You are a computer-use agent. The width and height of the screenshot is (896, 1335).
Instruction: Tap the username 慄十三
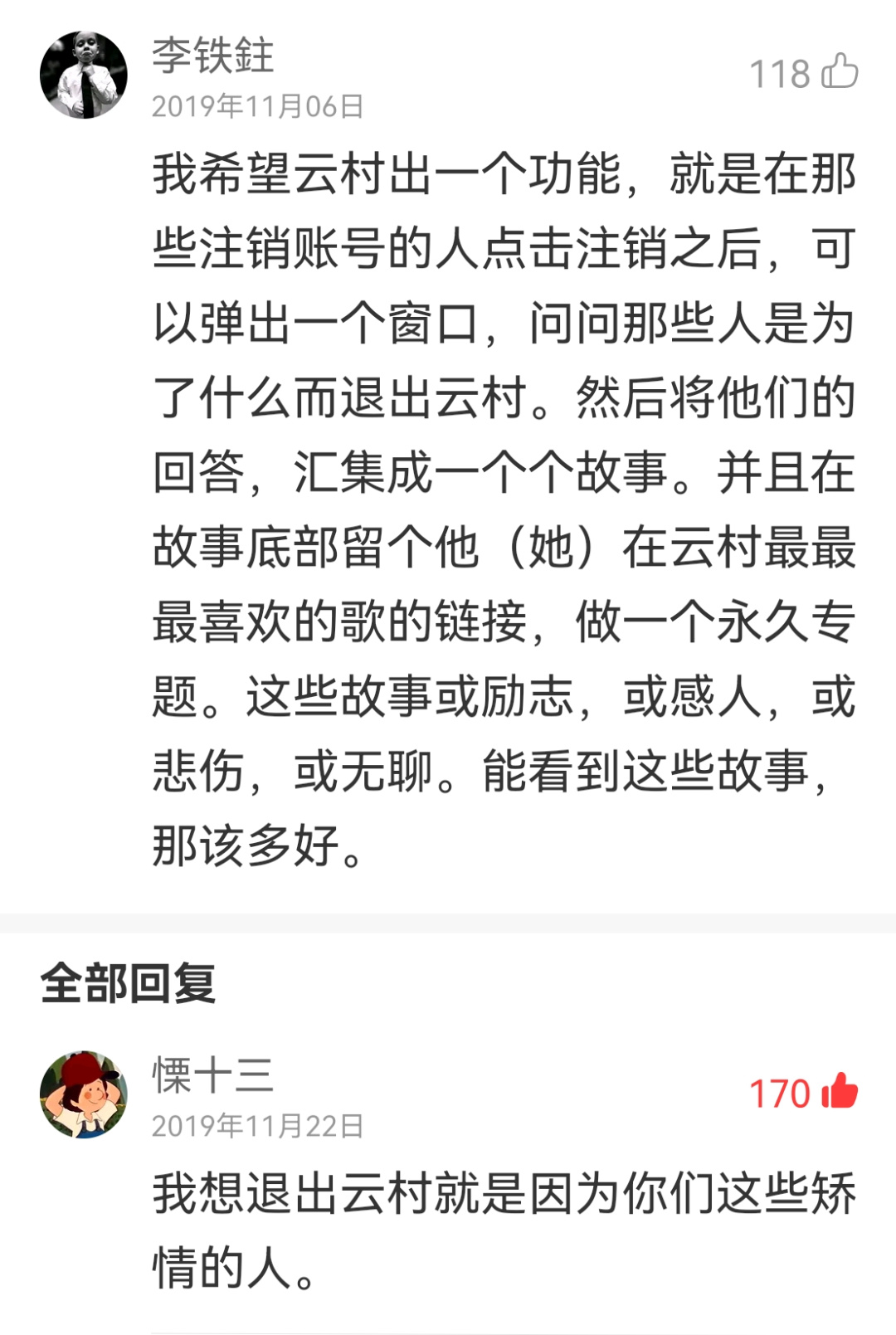(213, 1075)
